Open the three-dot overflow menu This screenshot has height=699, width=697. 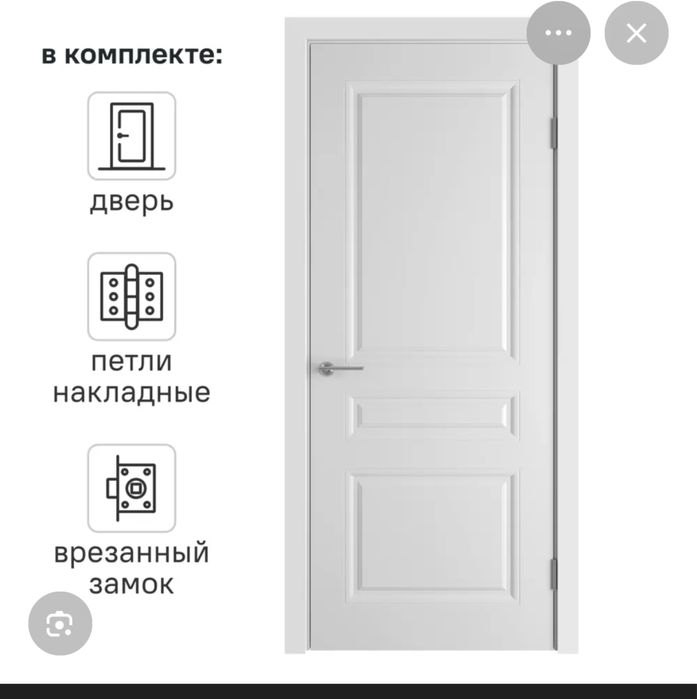coord(558,33)
